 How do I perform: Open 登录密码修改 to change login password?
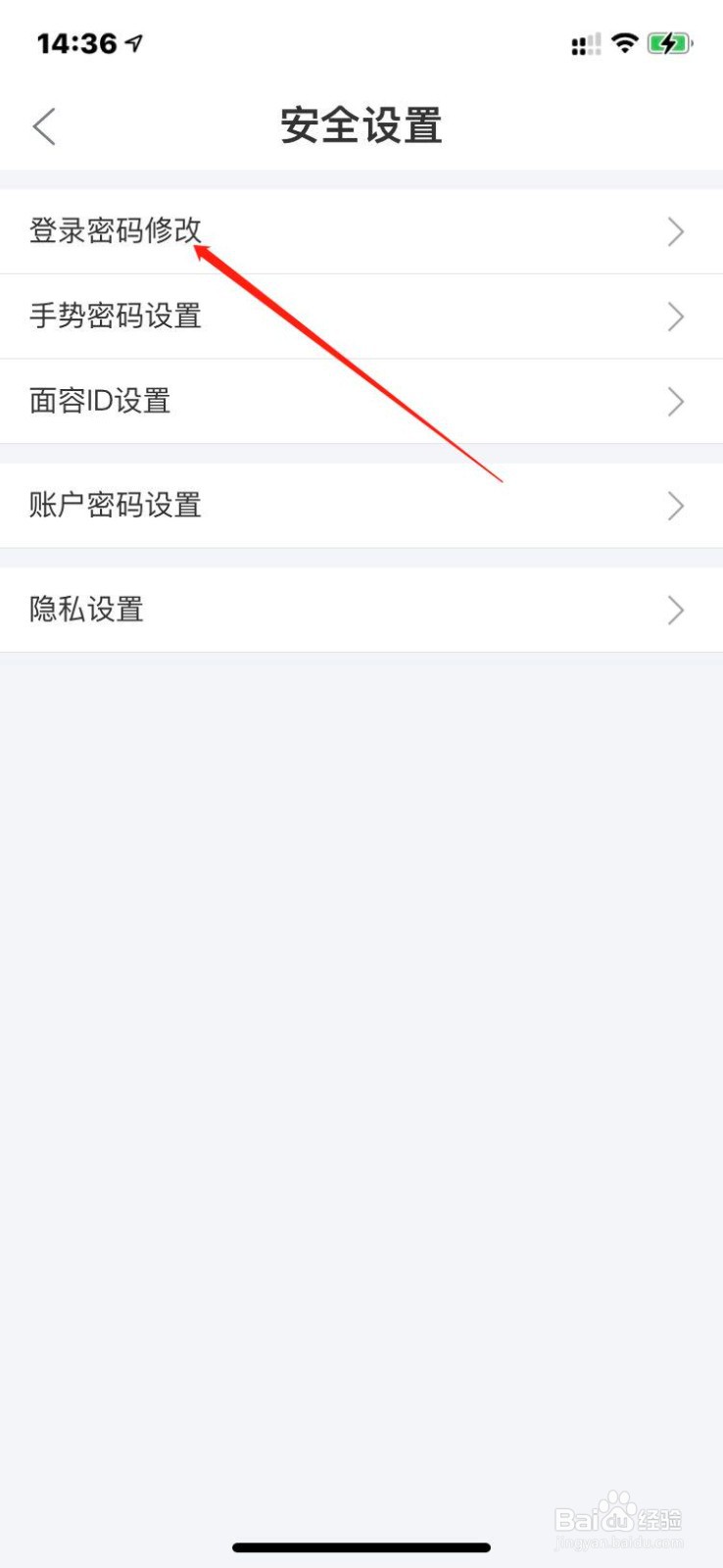pyautogui.click(x=116, y=231)
